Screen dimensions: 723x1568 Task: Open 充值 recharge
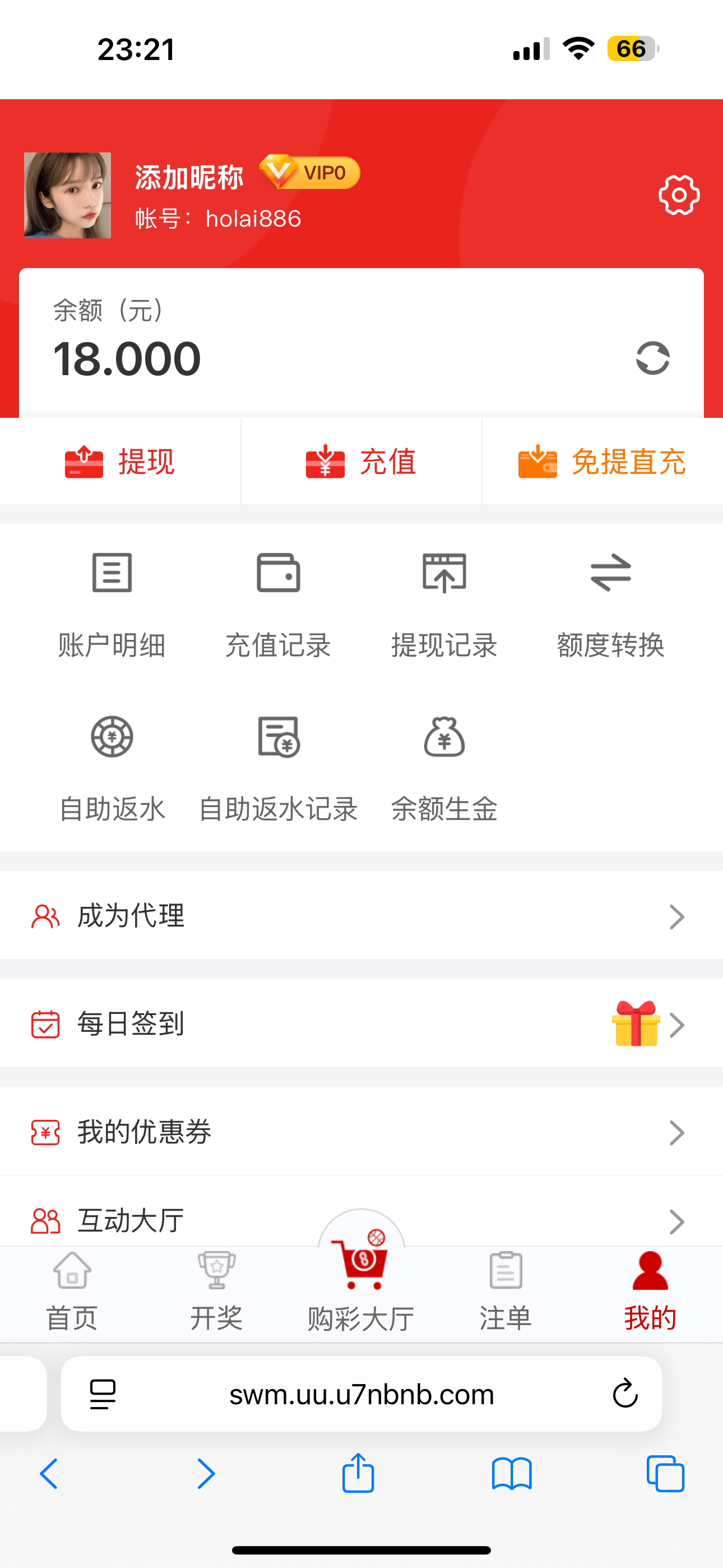361,462
